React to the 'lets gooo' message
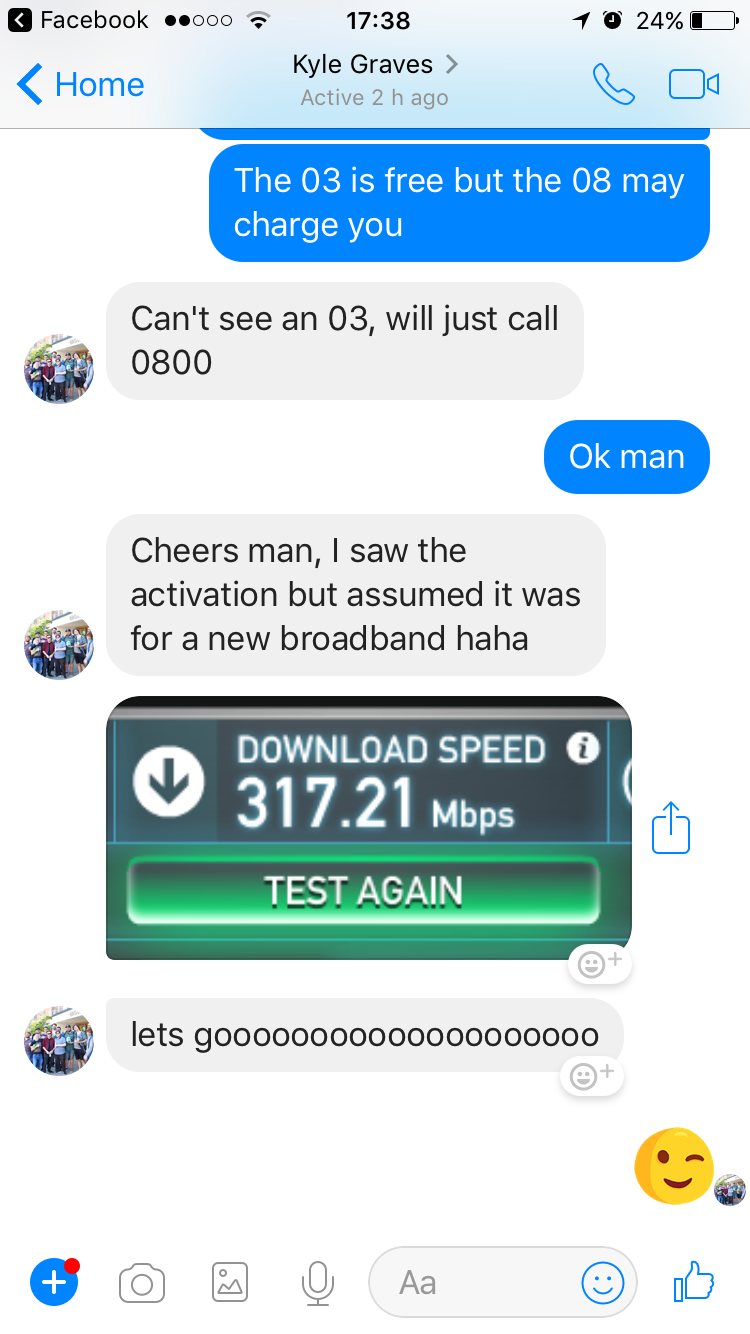The width and height of the screenshot is (750, 1334). (591, 1076)
